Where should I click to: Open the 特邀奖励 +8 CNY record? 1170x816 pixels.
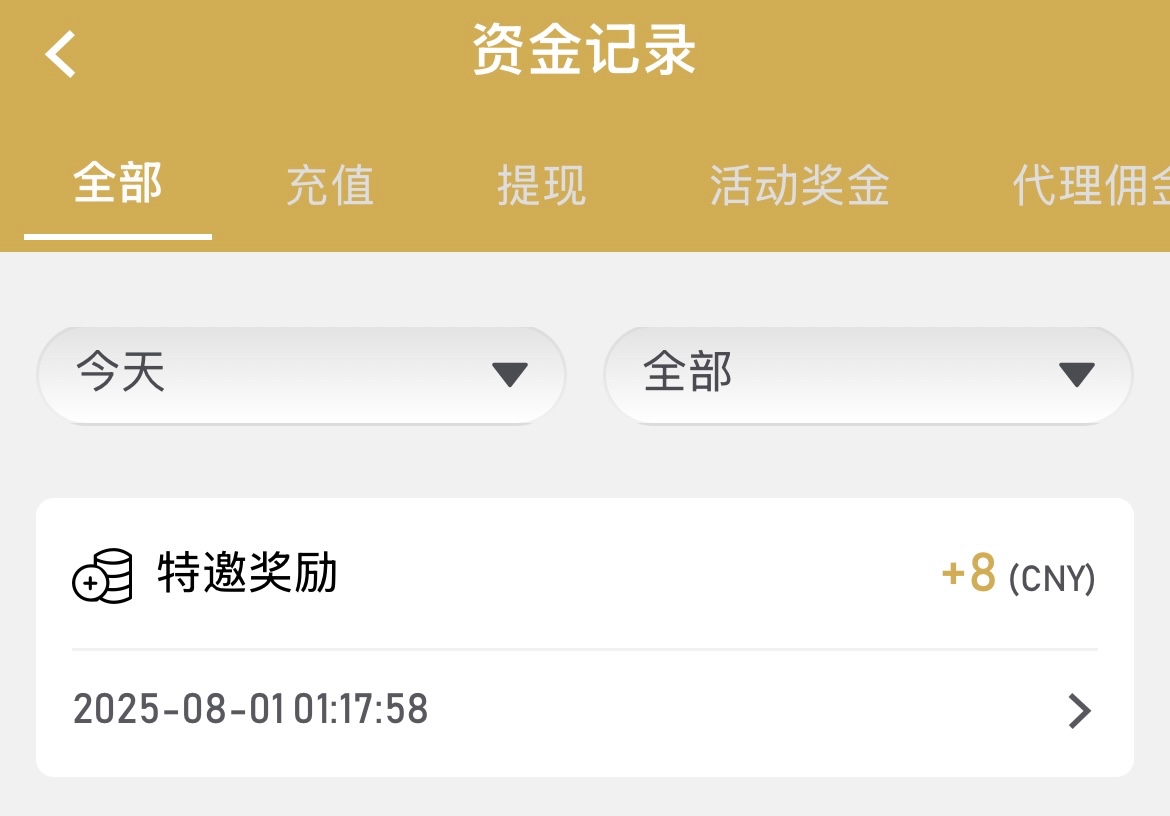tap(585, 637)
